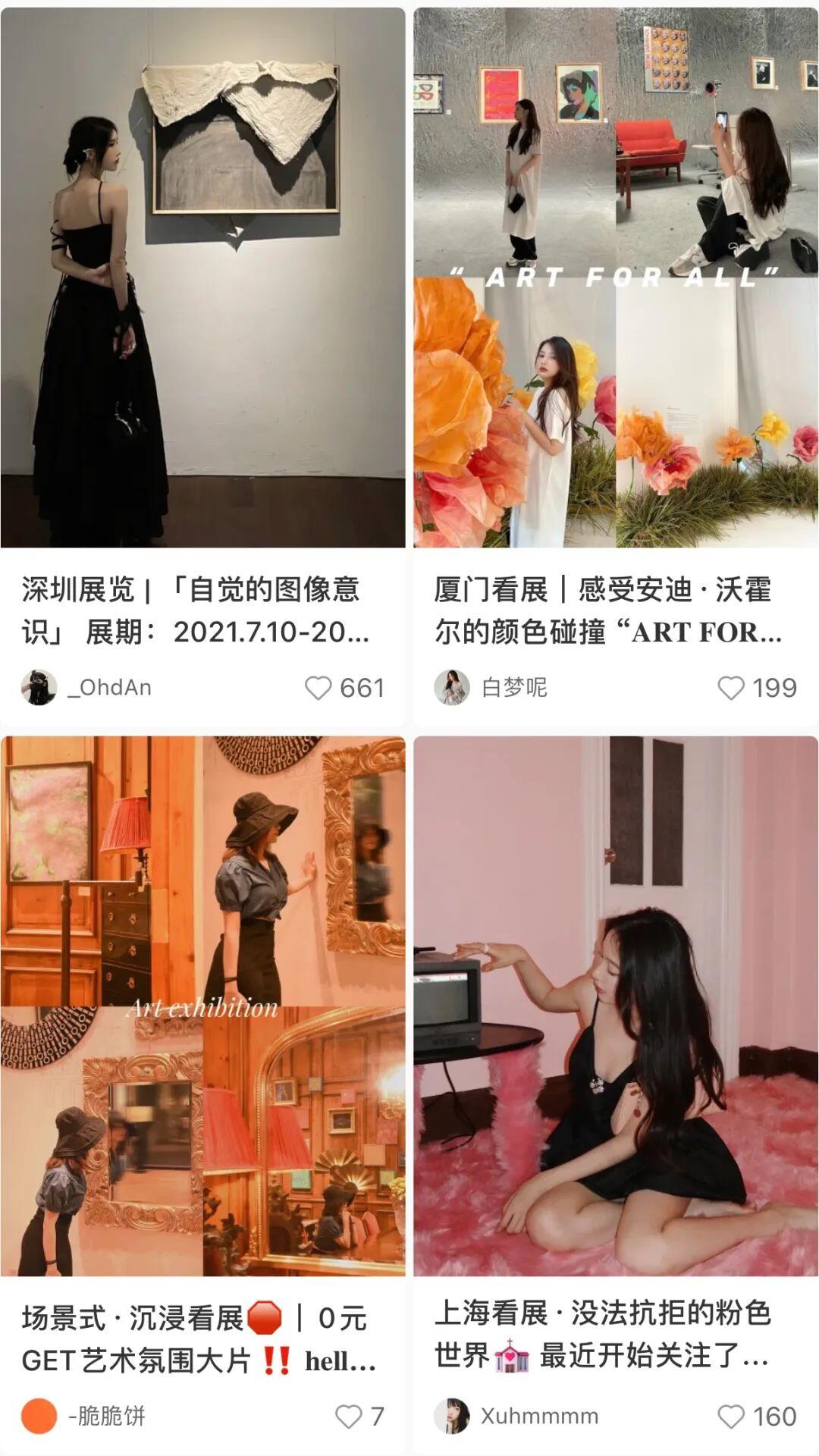
Task: Open the 深圳展览 post by _OhdAn
Action: coord(202,278)
